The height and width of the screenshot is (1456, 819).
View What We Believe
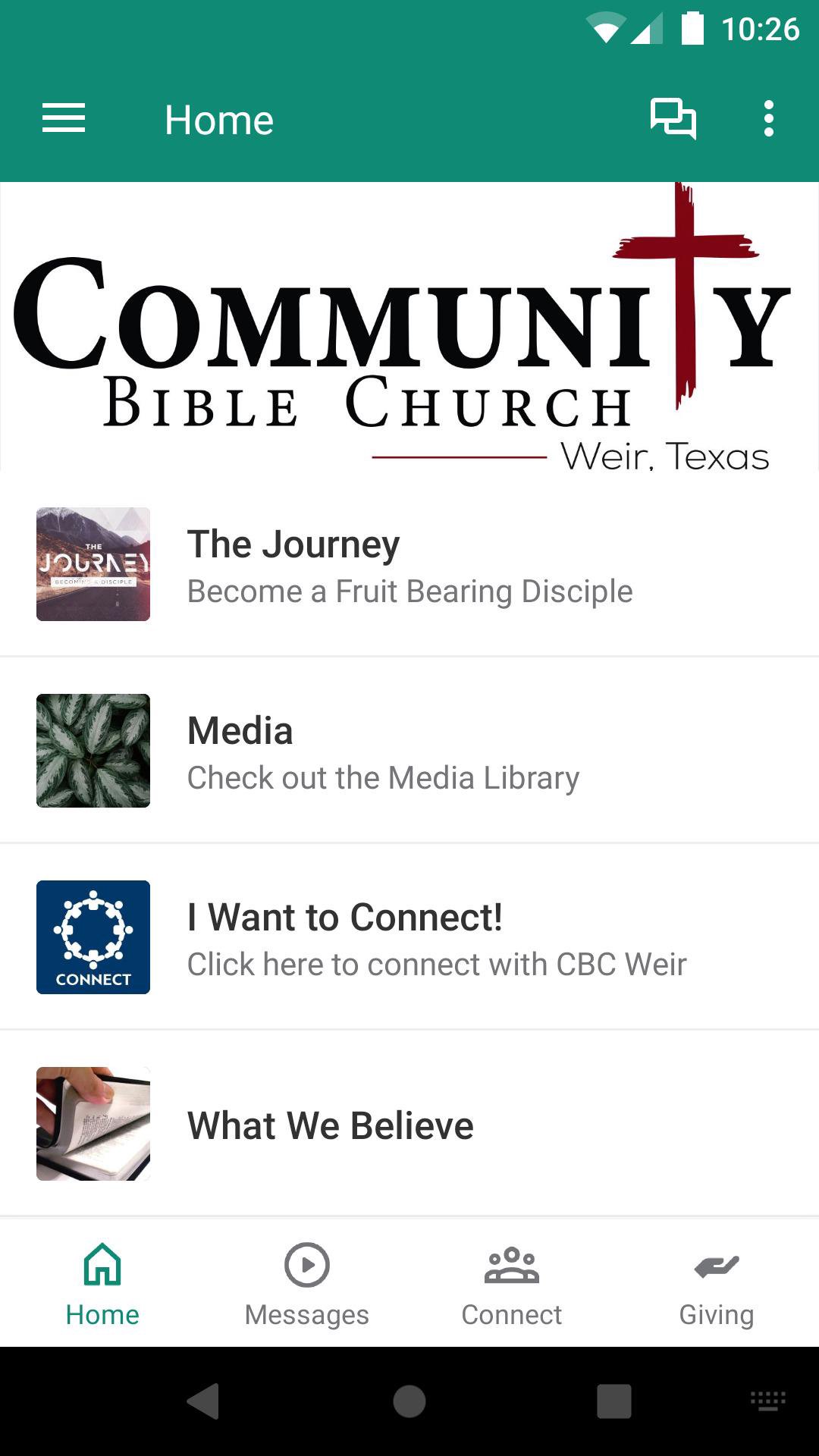pyautogui.click(x=409, y=1124)
